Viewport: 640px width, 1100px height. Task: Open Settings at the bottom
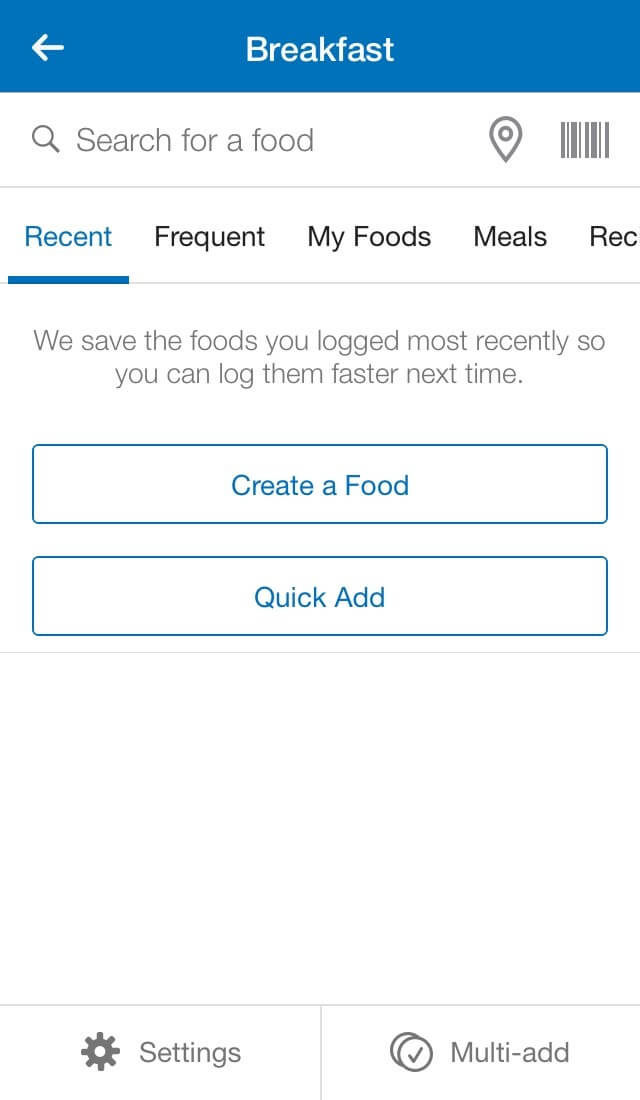(160, 1052)
